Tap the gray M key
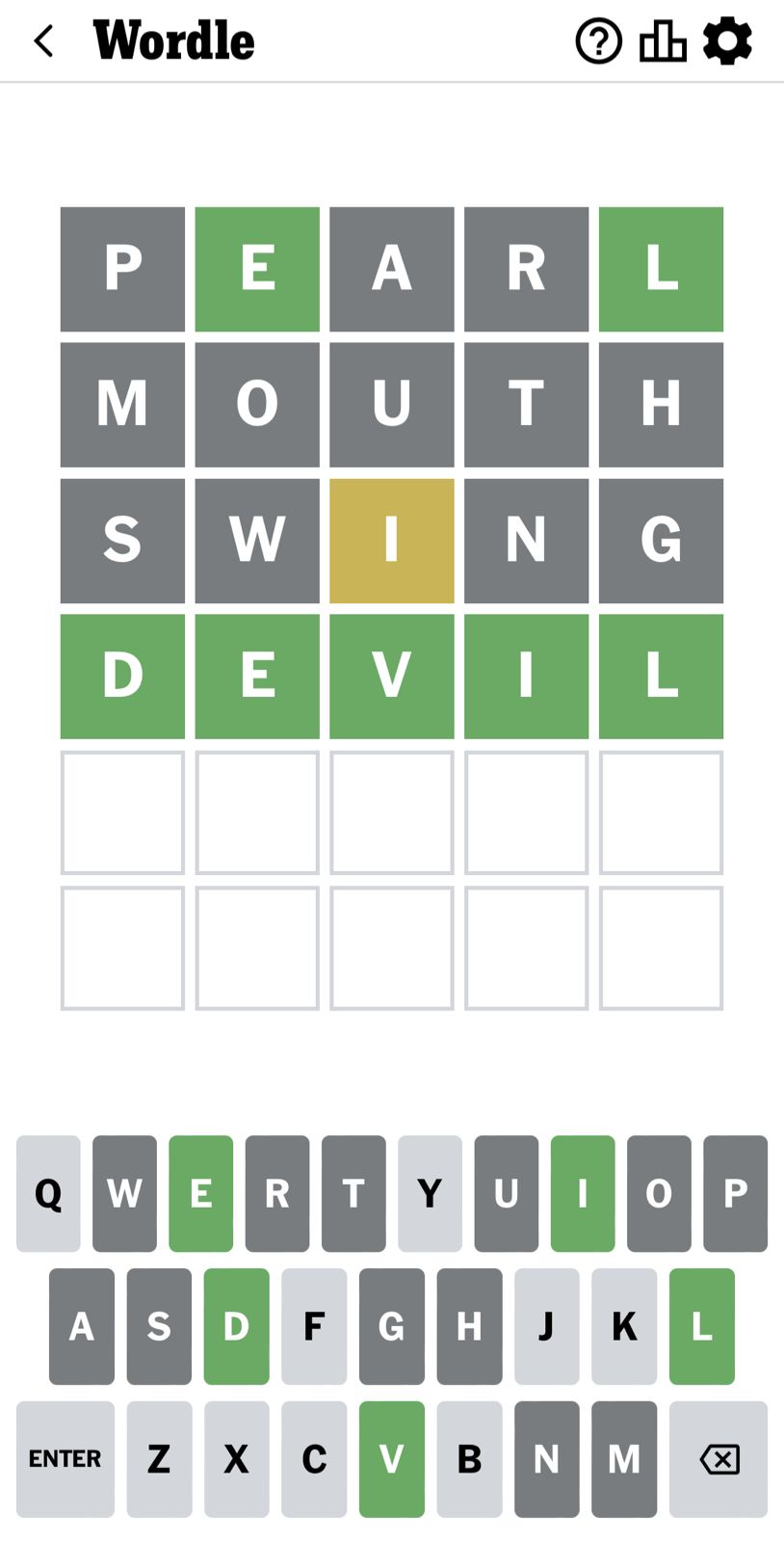 (624, 1458)
